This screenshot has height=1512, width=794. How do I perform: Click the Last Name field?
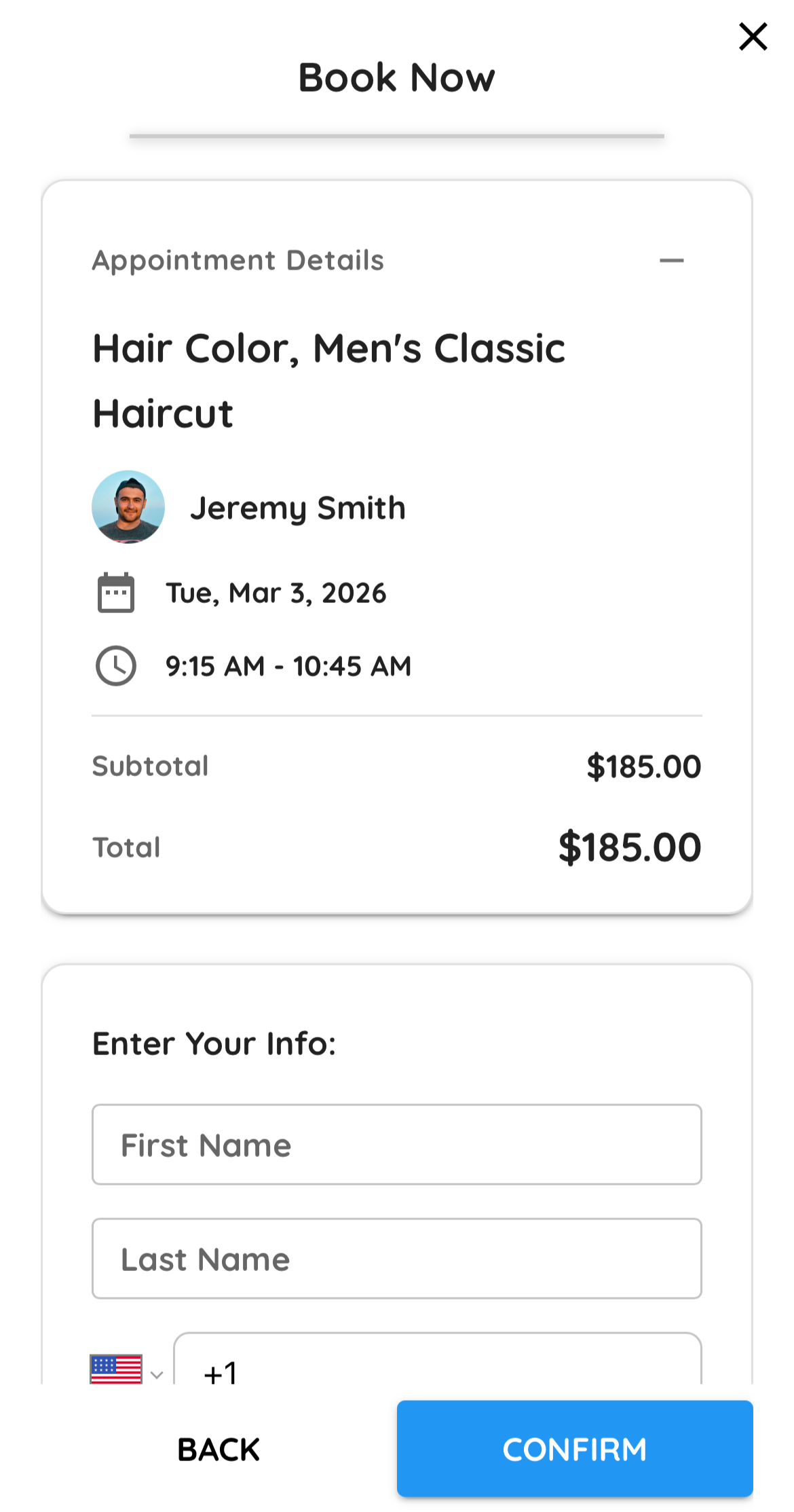coord(396,1259)
